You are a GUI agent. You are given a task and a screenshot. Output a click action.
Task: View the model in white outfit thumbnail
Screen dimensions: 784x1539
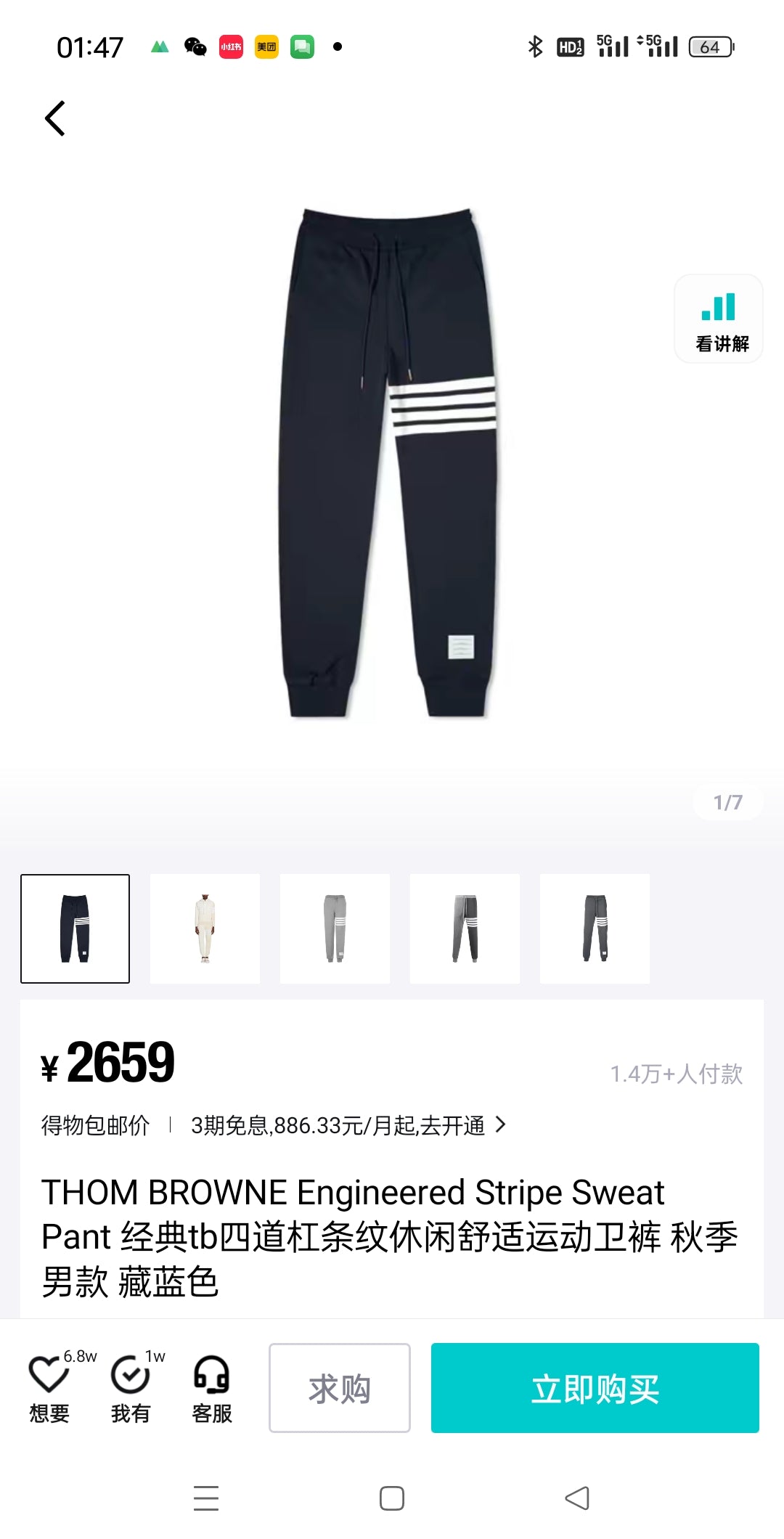point(205,928)
